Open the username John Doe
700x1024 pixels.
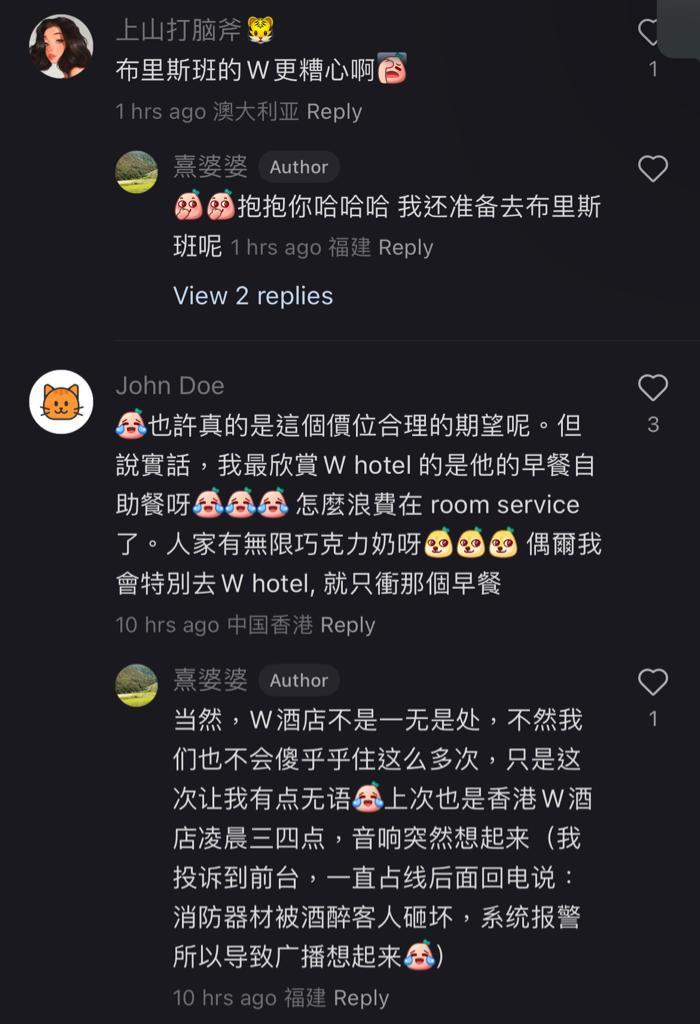[x=170, y=386]
